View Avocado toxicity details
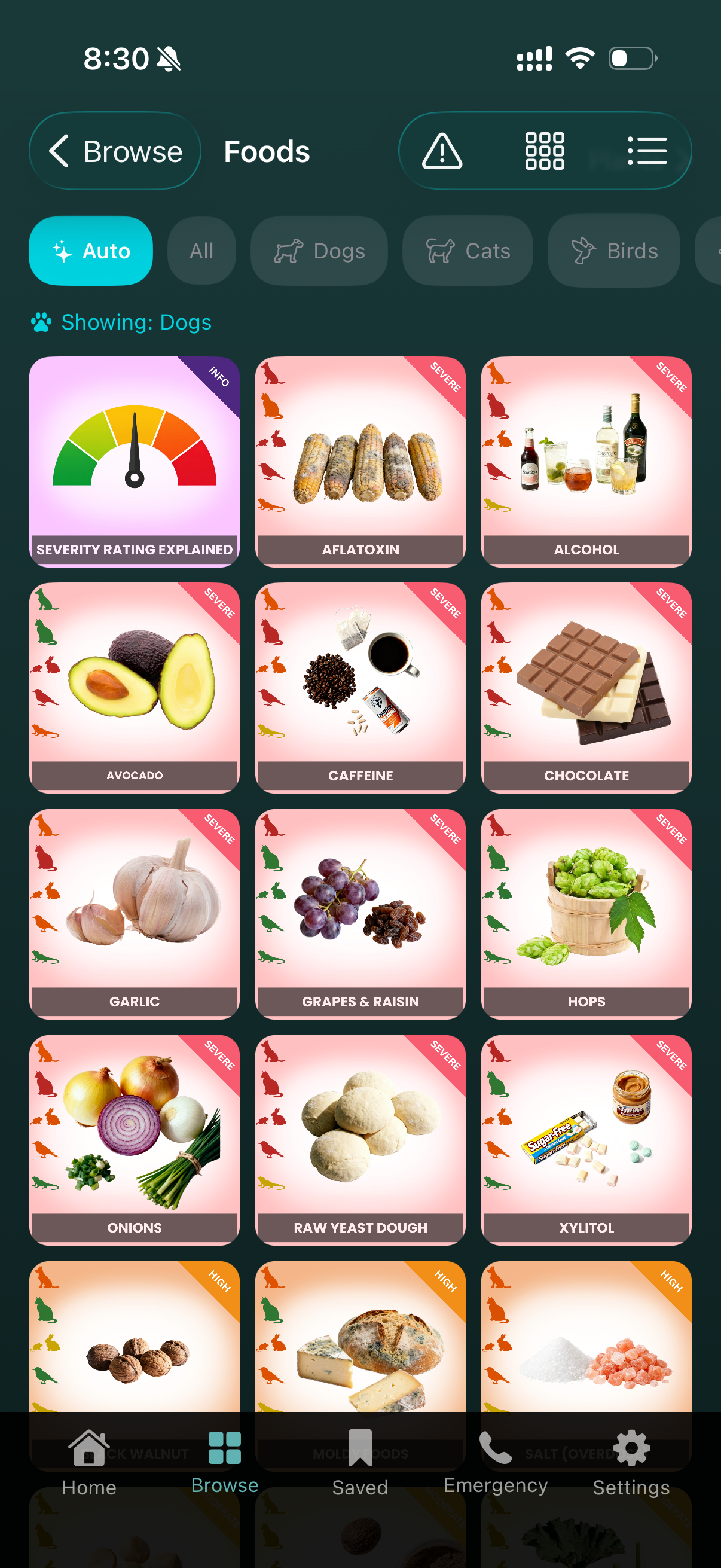Viewport: 721px width, 1568px height. point(135,688)
